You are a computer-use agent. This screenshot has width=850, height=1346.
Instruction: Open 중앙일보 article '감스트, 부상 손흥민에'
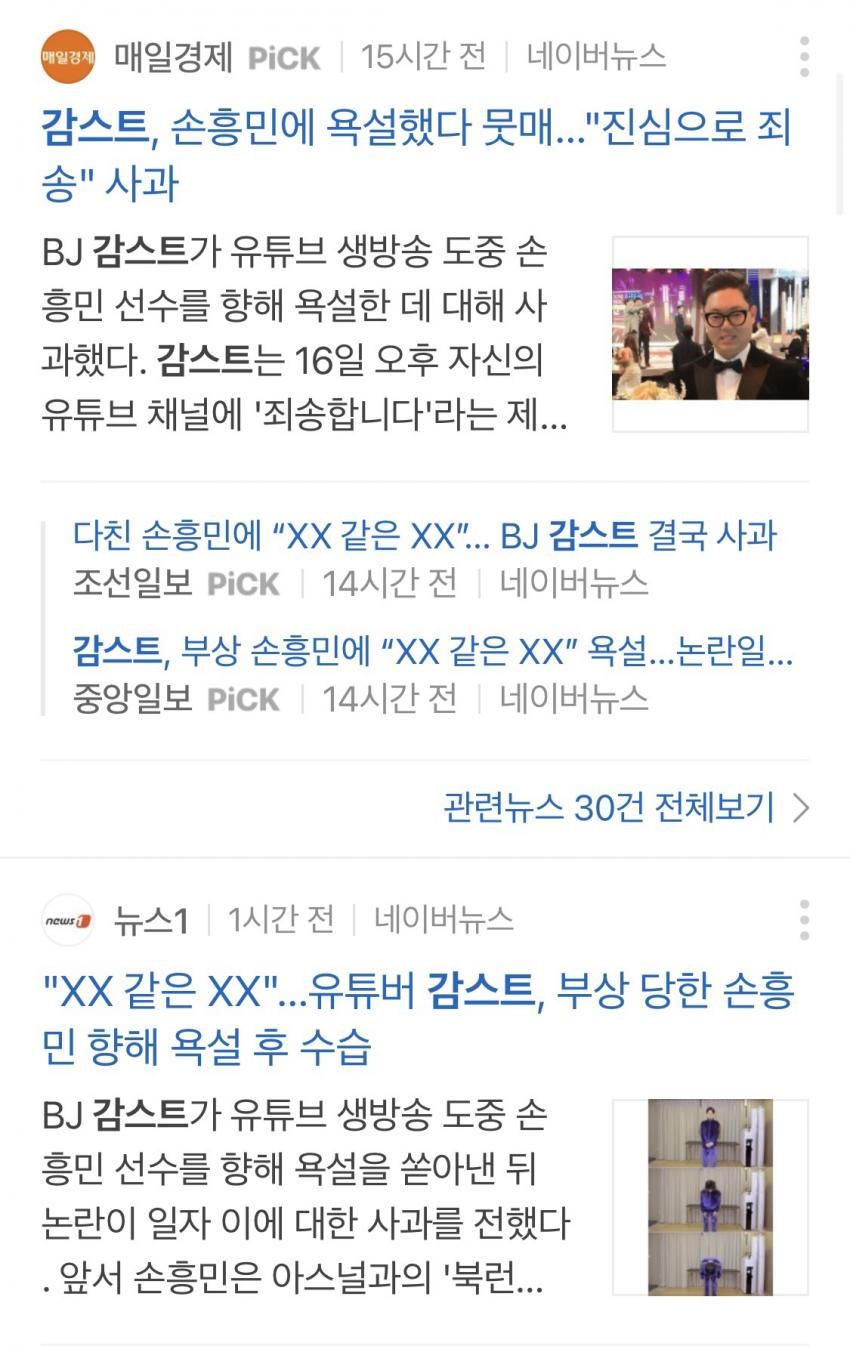coord(432,652)
